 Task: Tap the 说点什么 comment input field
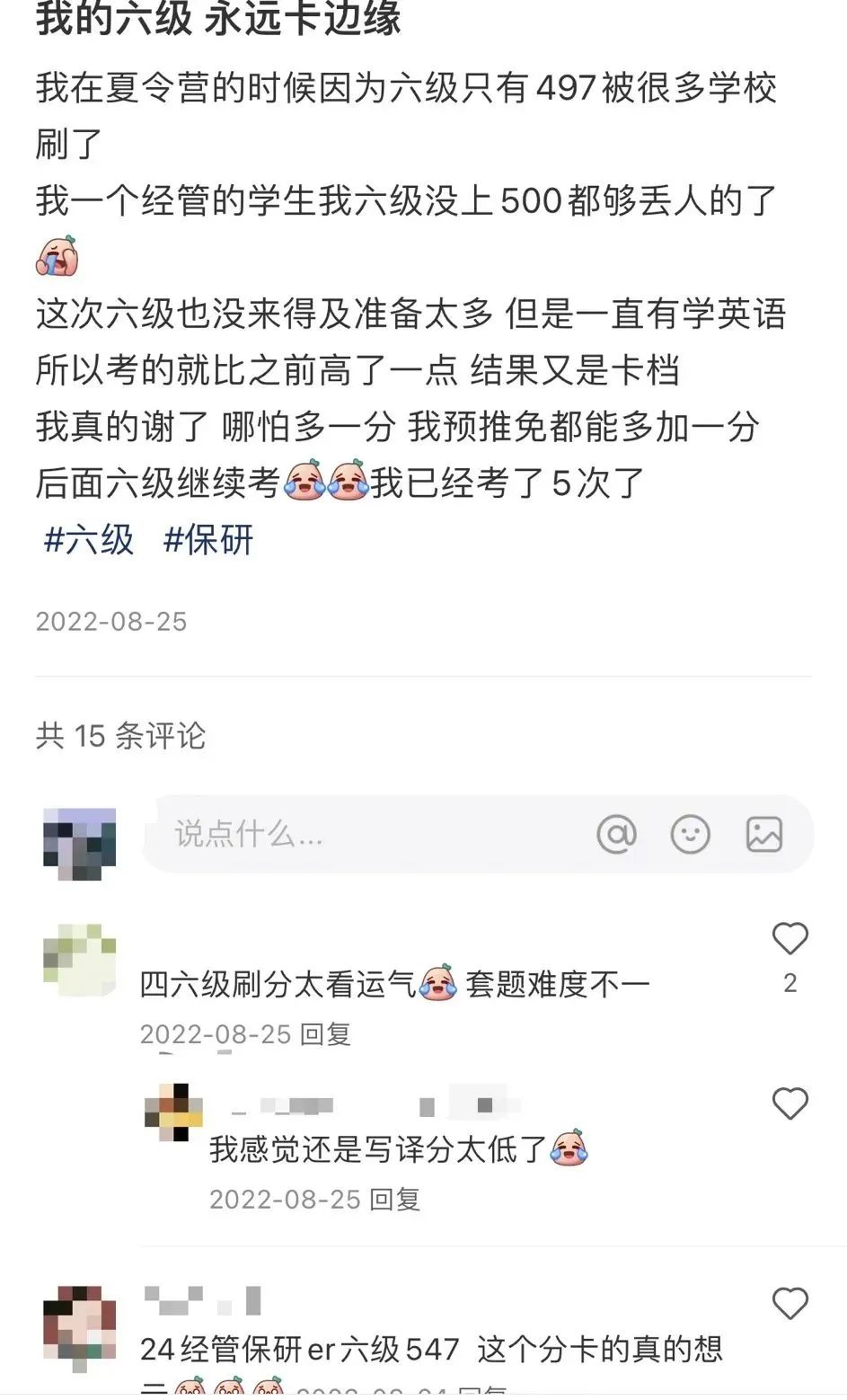click(359, 834)
